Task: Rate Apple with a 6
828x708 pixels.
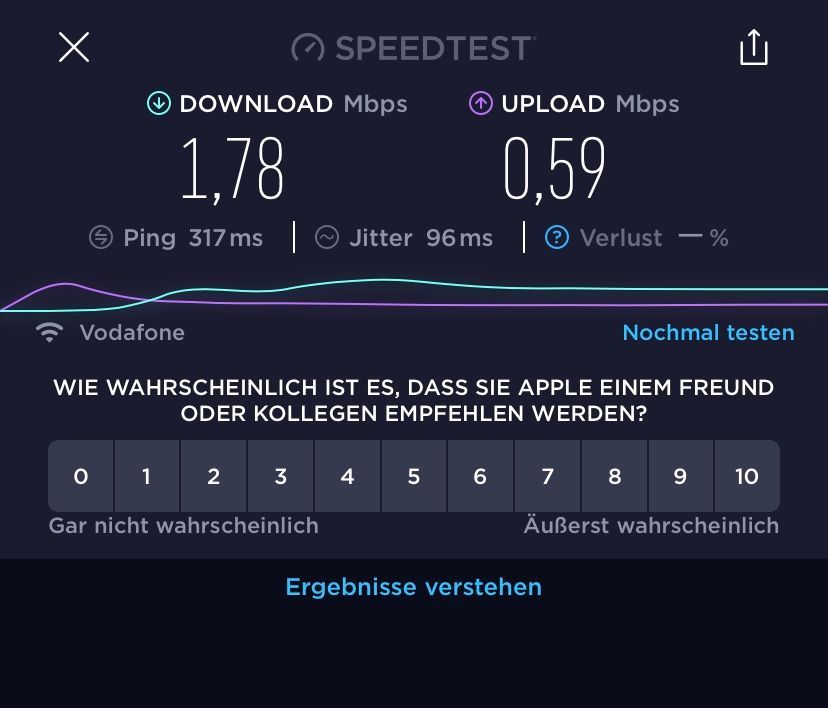Action: [480, 476]
